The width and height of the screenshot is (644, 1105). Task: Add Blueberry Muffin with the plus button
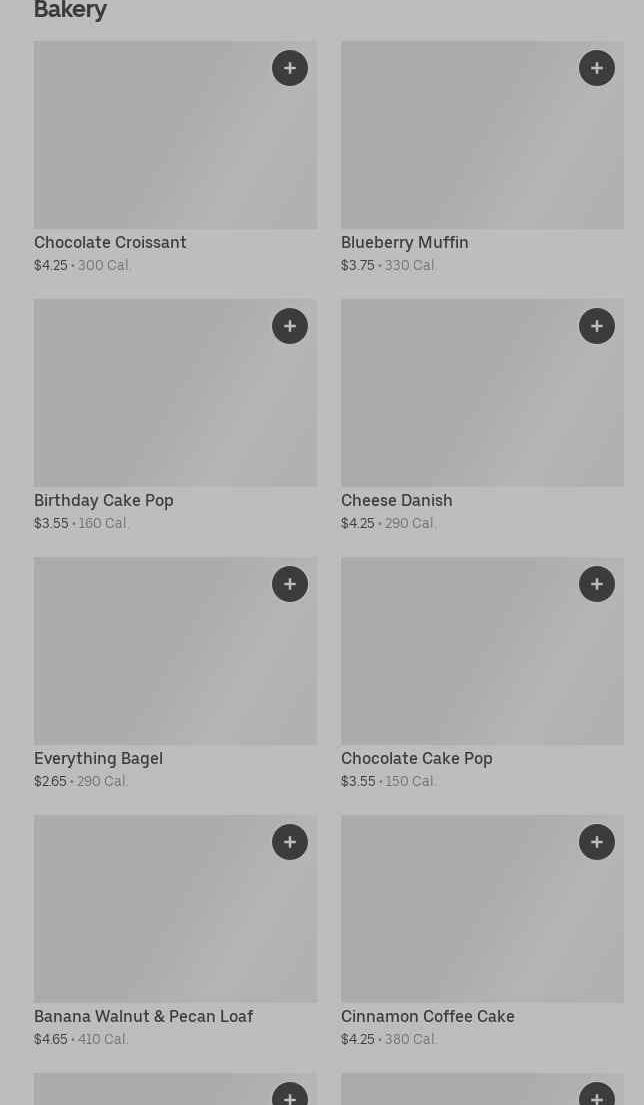[x=597, y=68]
